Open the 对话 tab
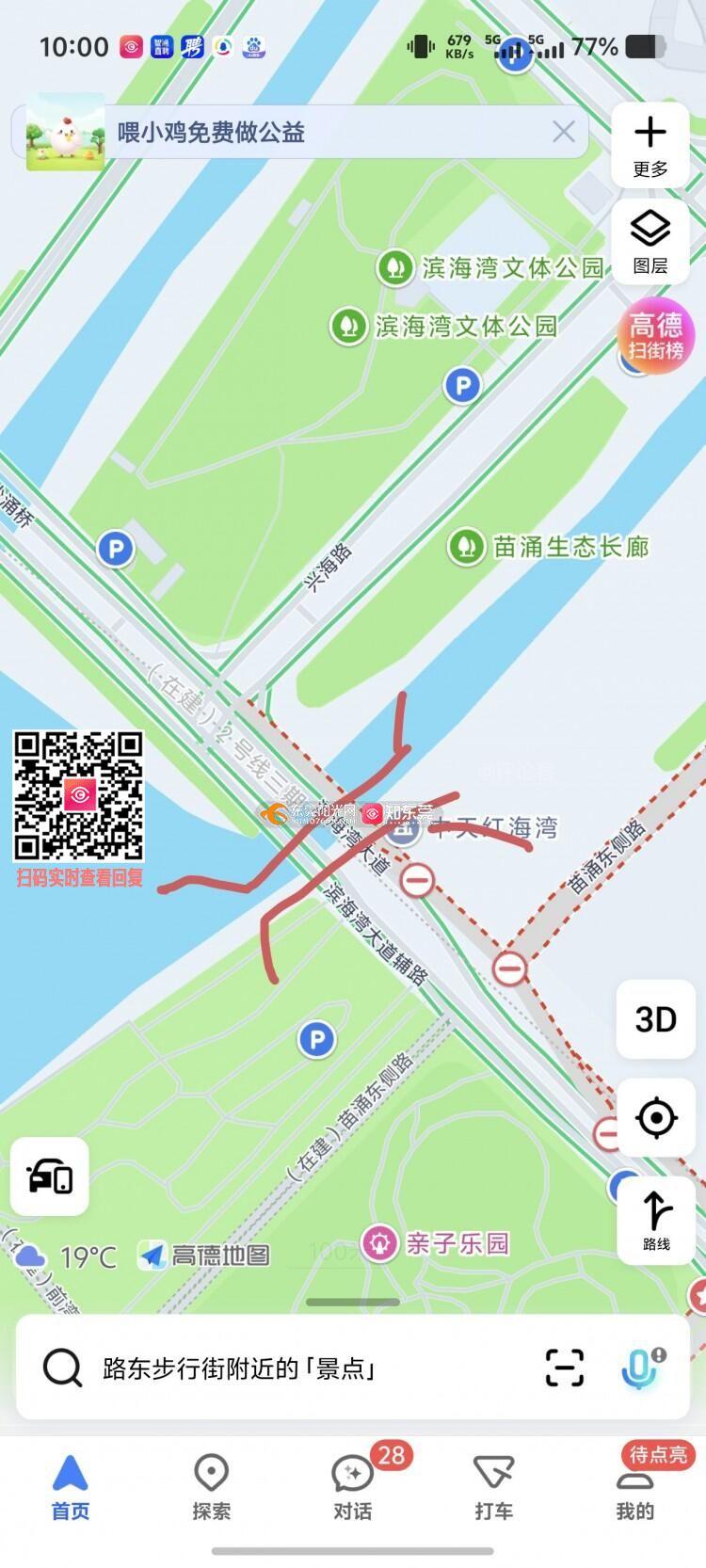Image resolution: width=706 pixels, height=1568 pixels. click(x=353, y=1487)
